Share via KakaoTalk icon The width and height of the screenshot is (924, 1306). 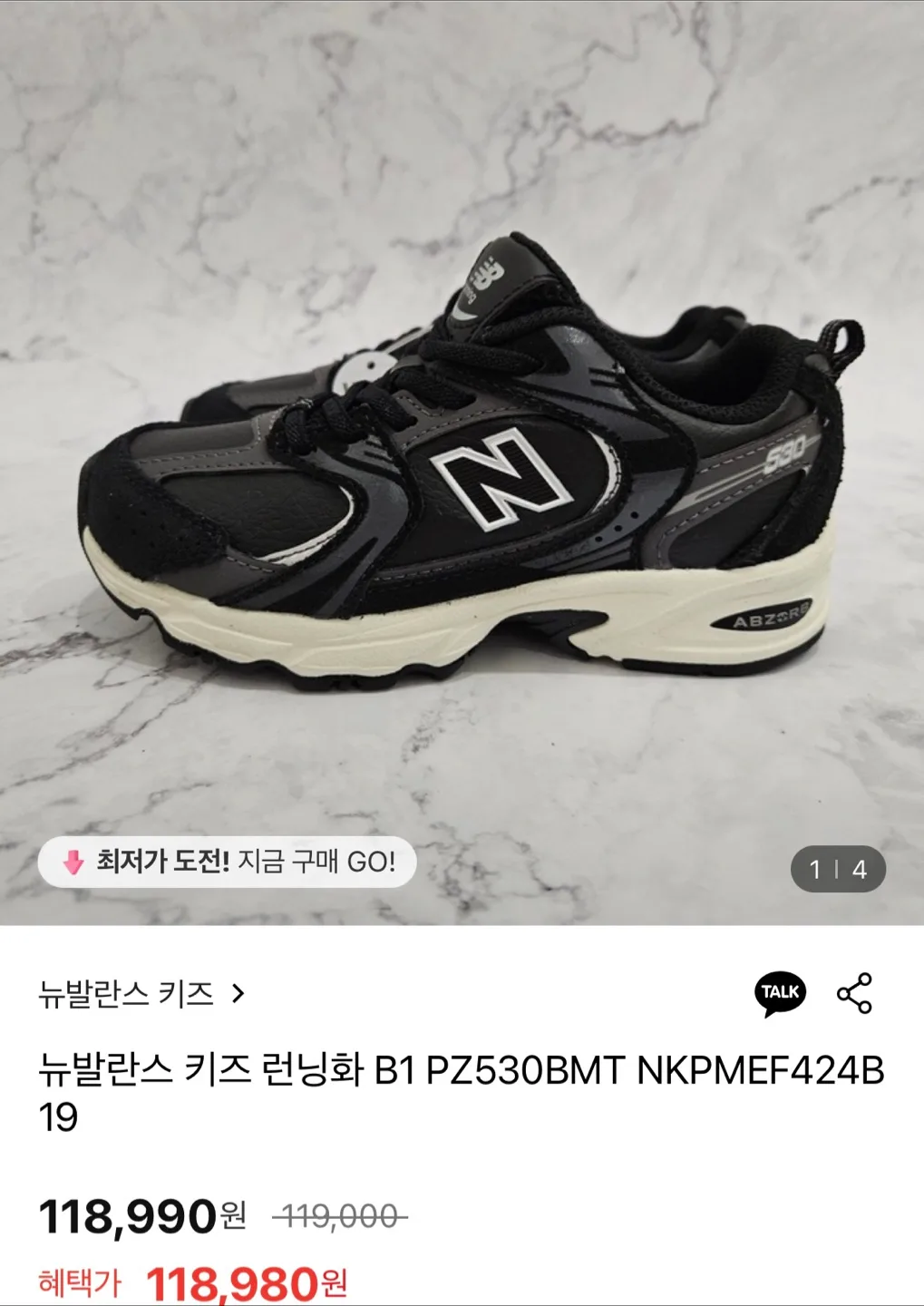(x=780, y=993)
